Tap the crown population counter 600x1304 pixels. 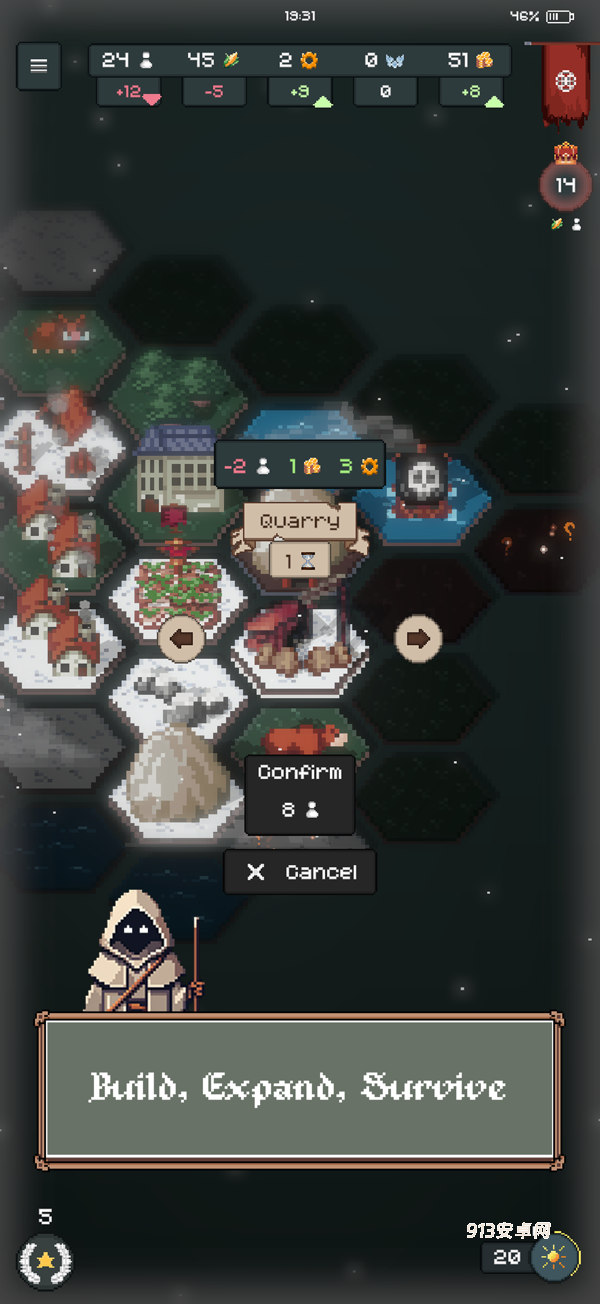coord(566,184)
